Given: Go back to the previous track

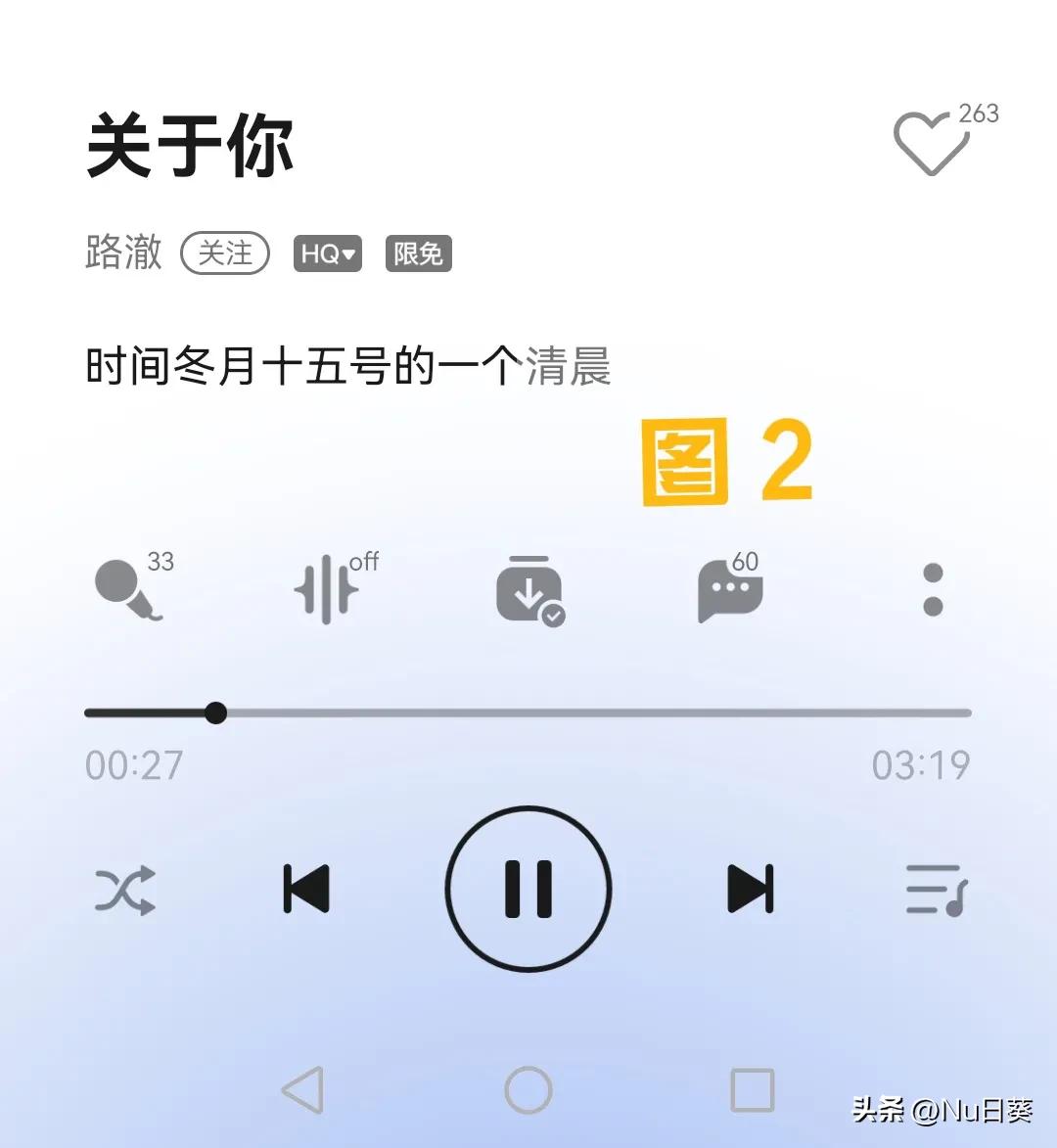Looking at the screenshot, I should pos(306,889).
